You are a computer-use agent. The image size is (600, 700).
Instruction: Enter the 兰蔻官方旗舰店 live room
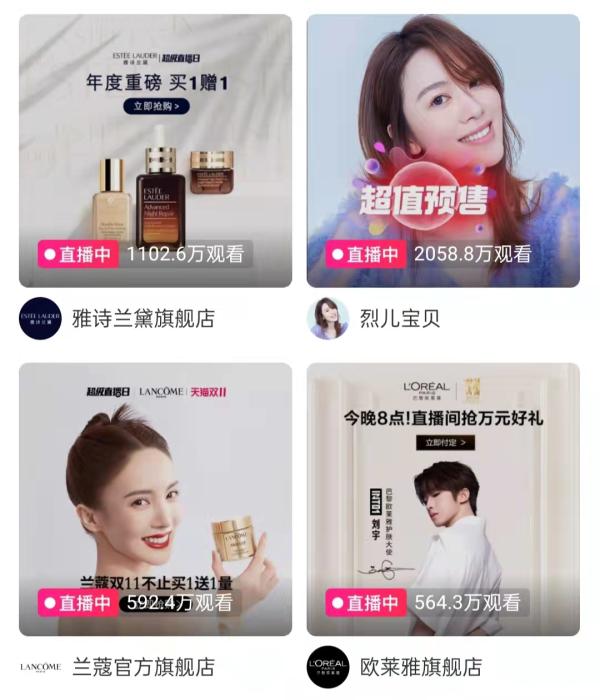(155, 499)
